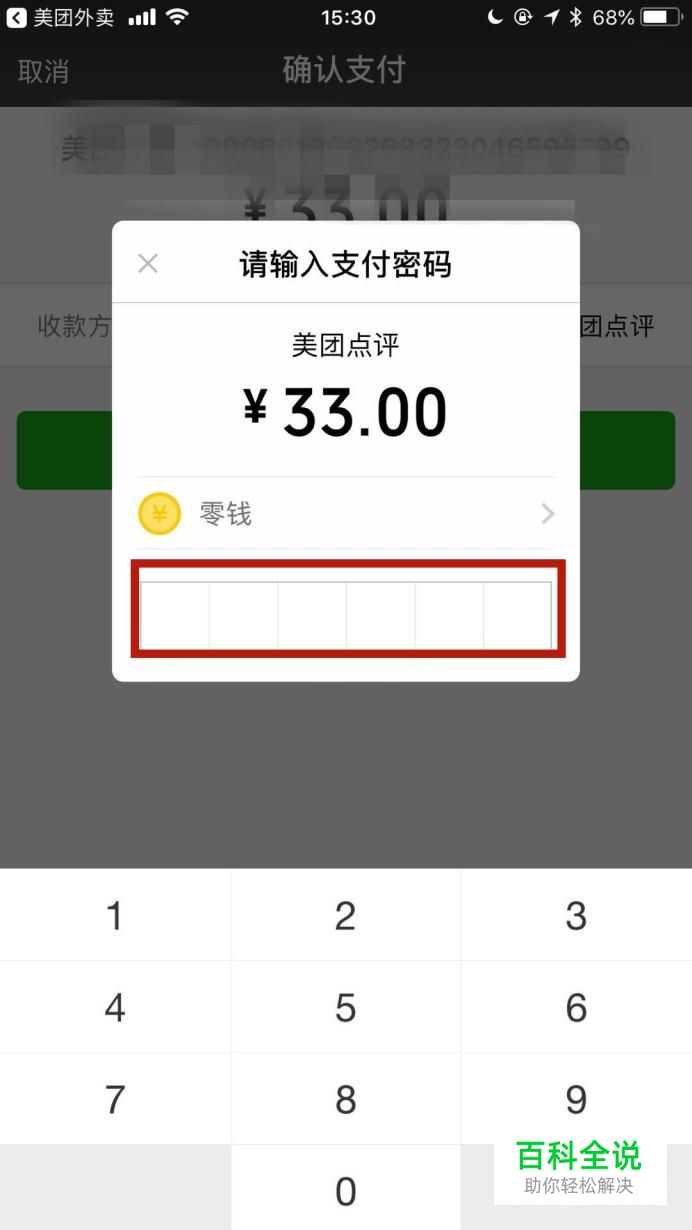692x1230 pixels.
Task: Enter digit 9 on the keypad
Action: coord(576,1099)
